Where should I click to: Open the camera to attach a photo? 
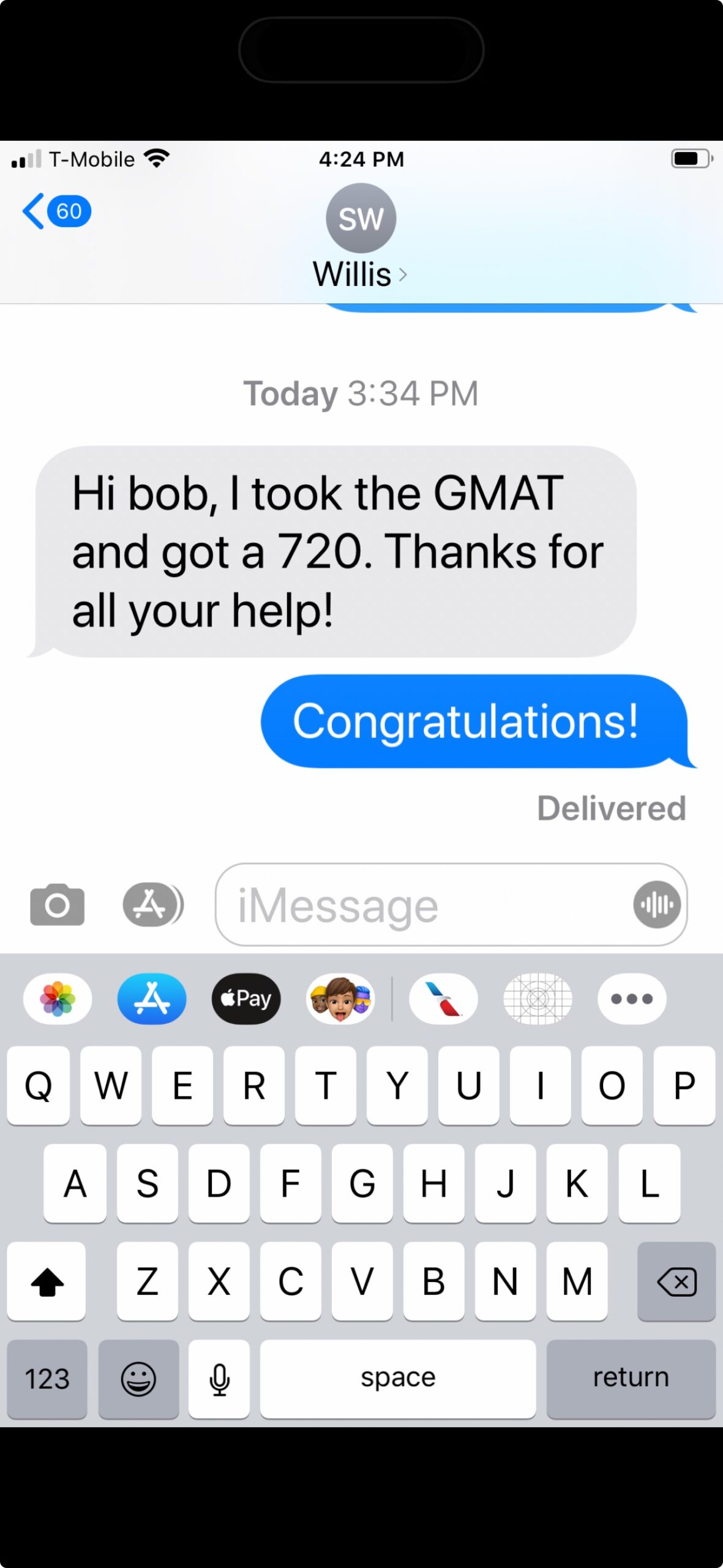[57, 905]
